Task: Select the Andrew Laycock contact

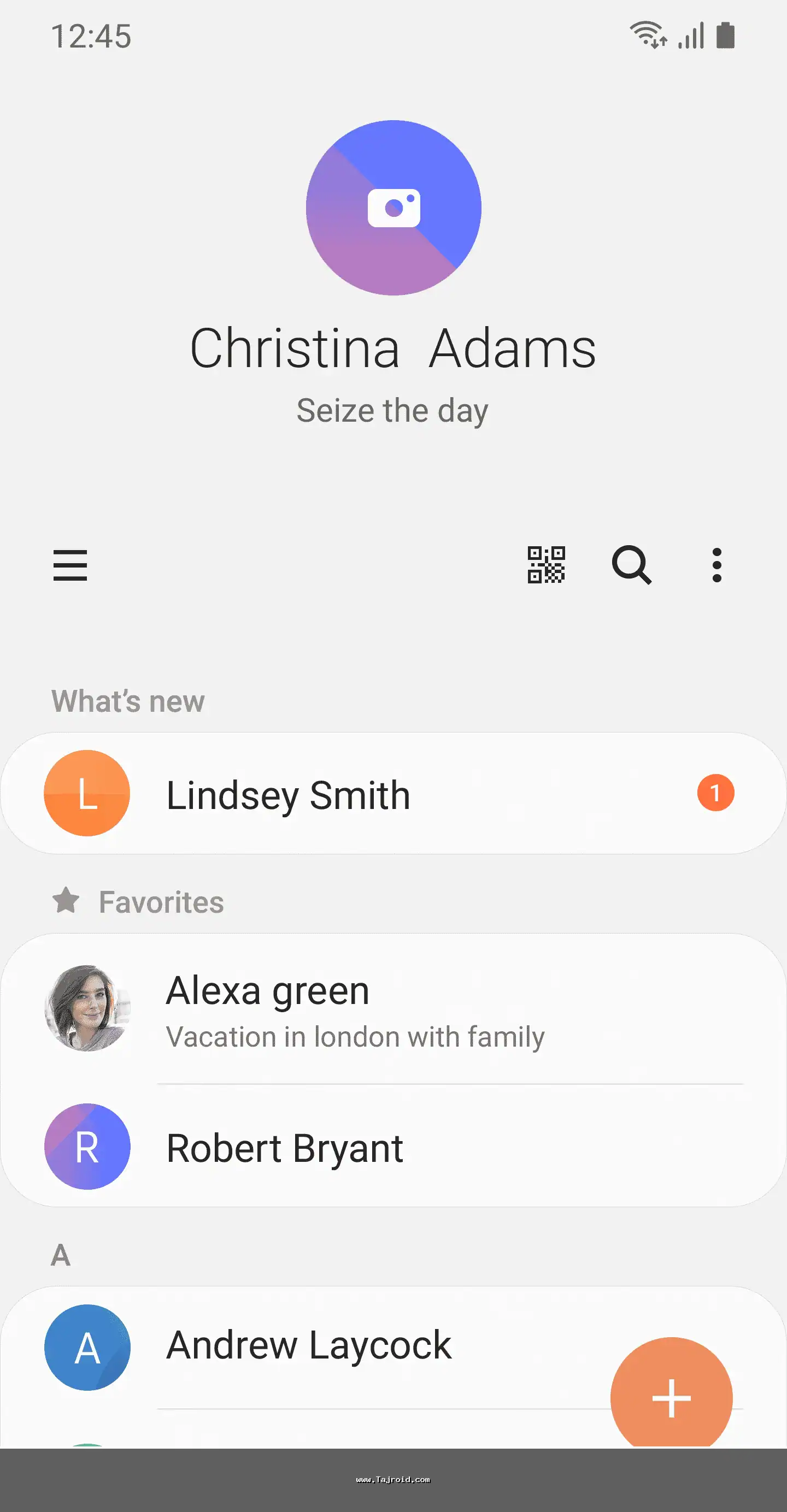Action: click(x=309, y=1345)
